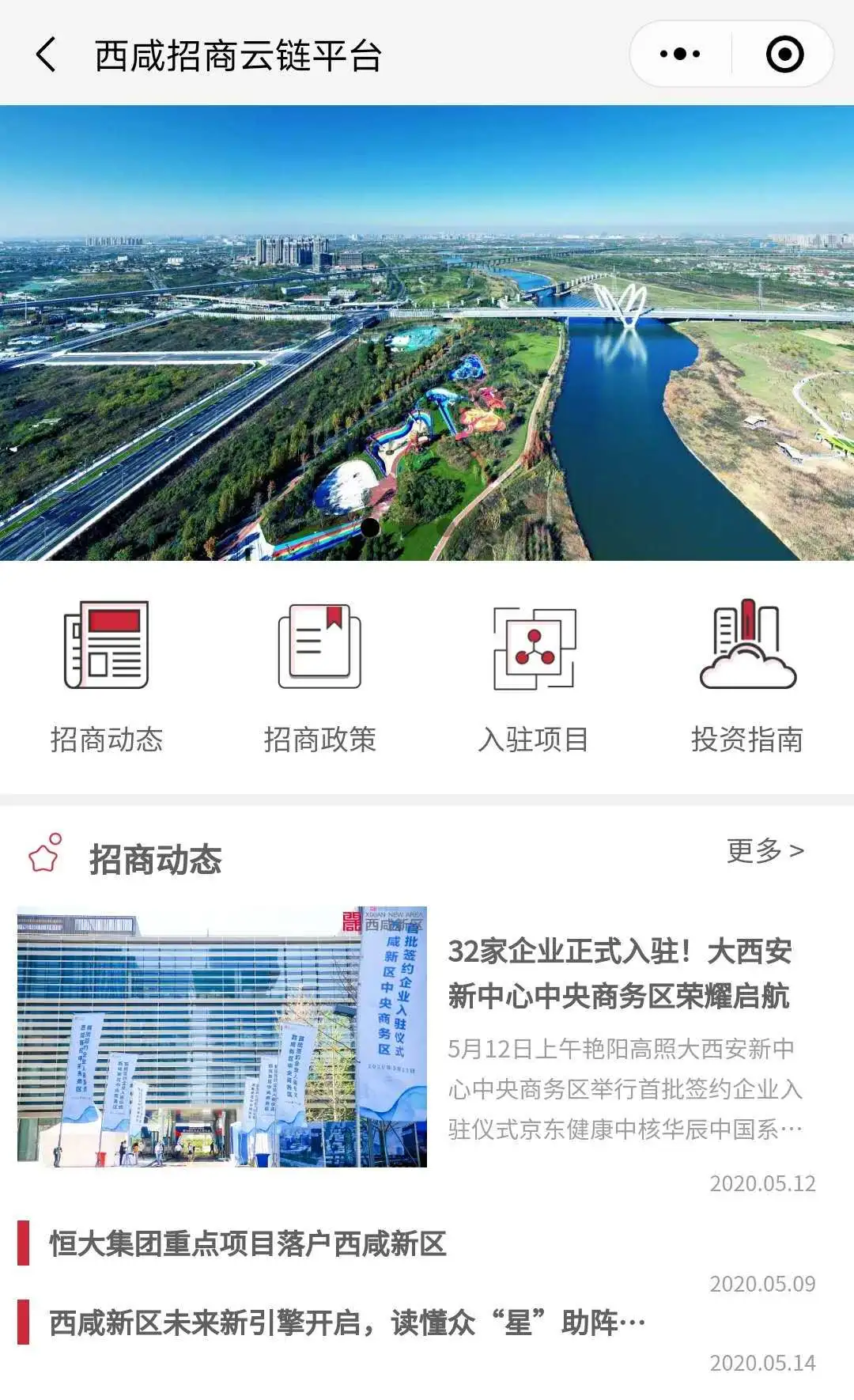Read the article 西咸新区未来新引擎开启
This screenshot has height=1400, width=854.
coord(347,1322)
